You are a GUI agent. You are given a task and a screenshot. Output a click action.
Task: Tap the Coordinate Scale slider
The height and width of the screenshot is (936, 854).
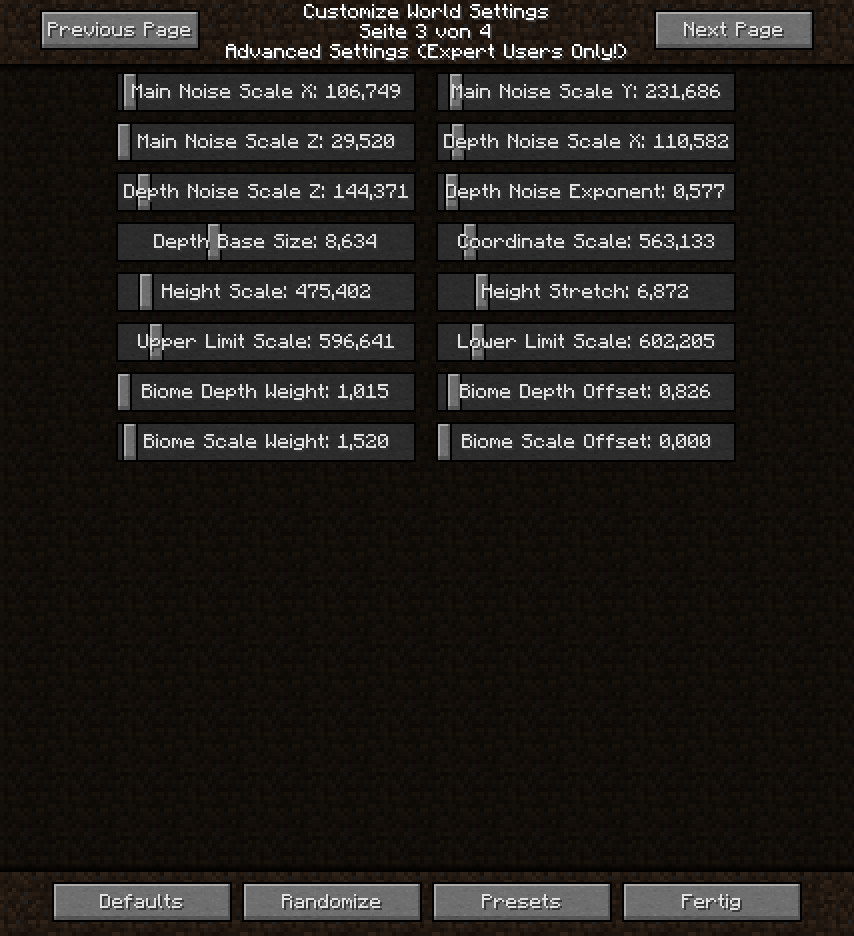point(586,242)
